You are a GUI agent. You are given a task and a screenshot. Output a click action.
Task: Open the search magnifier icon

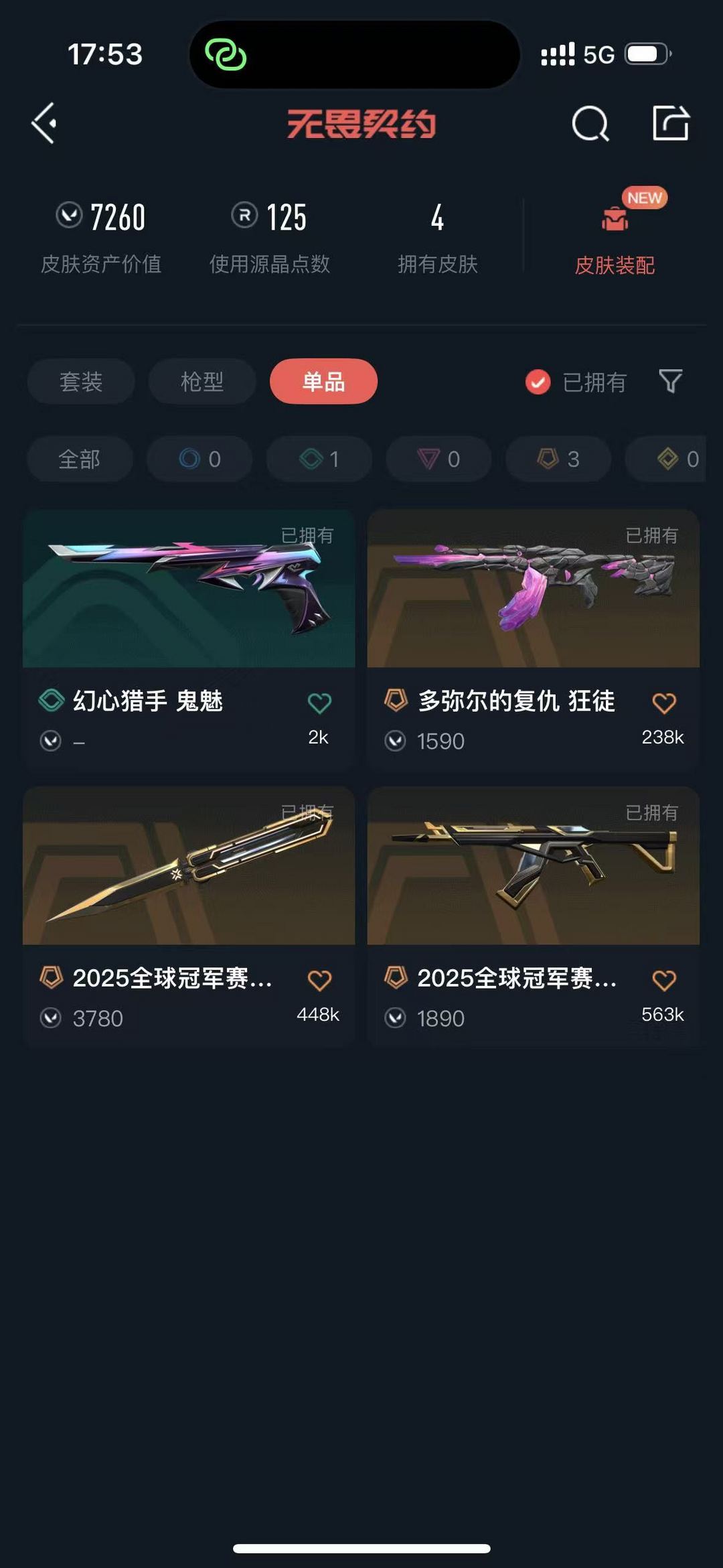click(590, 124)
